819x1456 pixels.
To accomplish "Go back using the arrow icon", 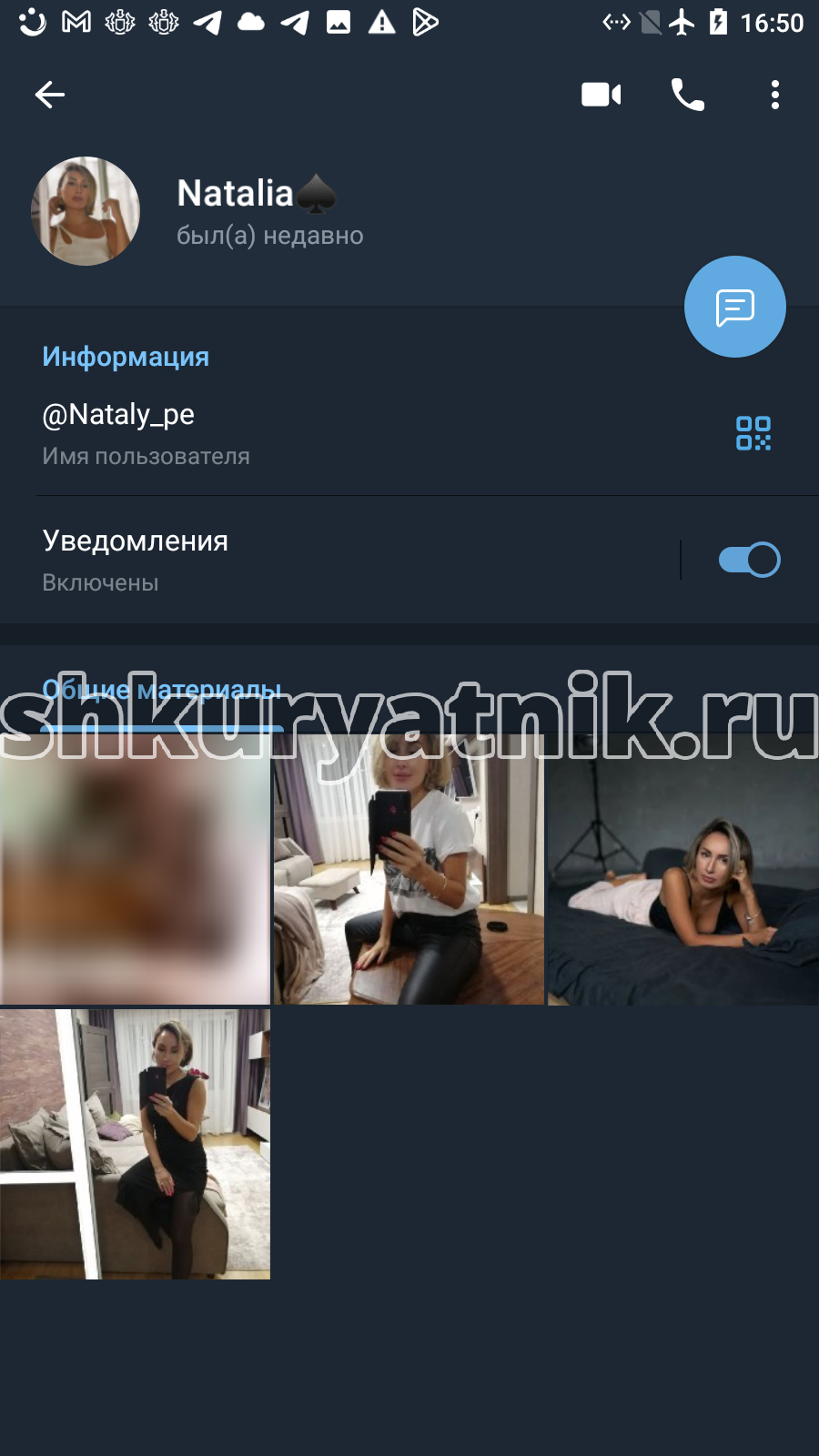I will point(50,95).
